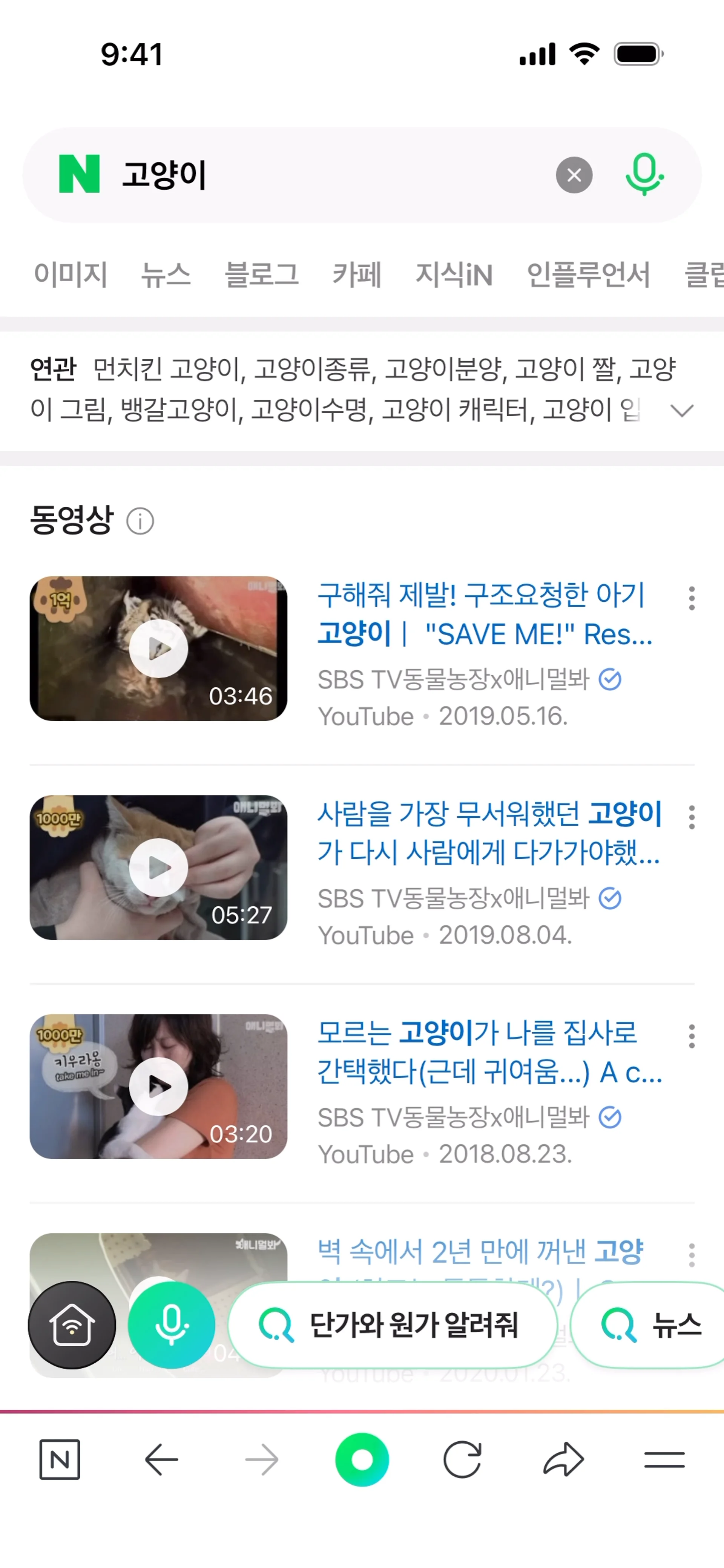
Task: Open more options for 구해줘 제발 video
Action: (691, 598)
